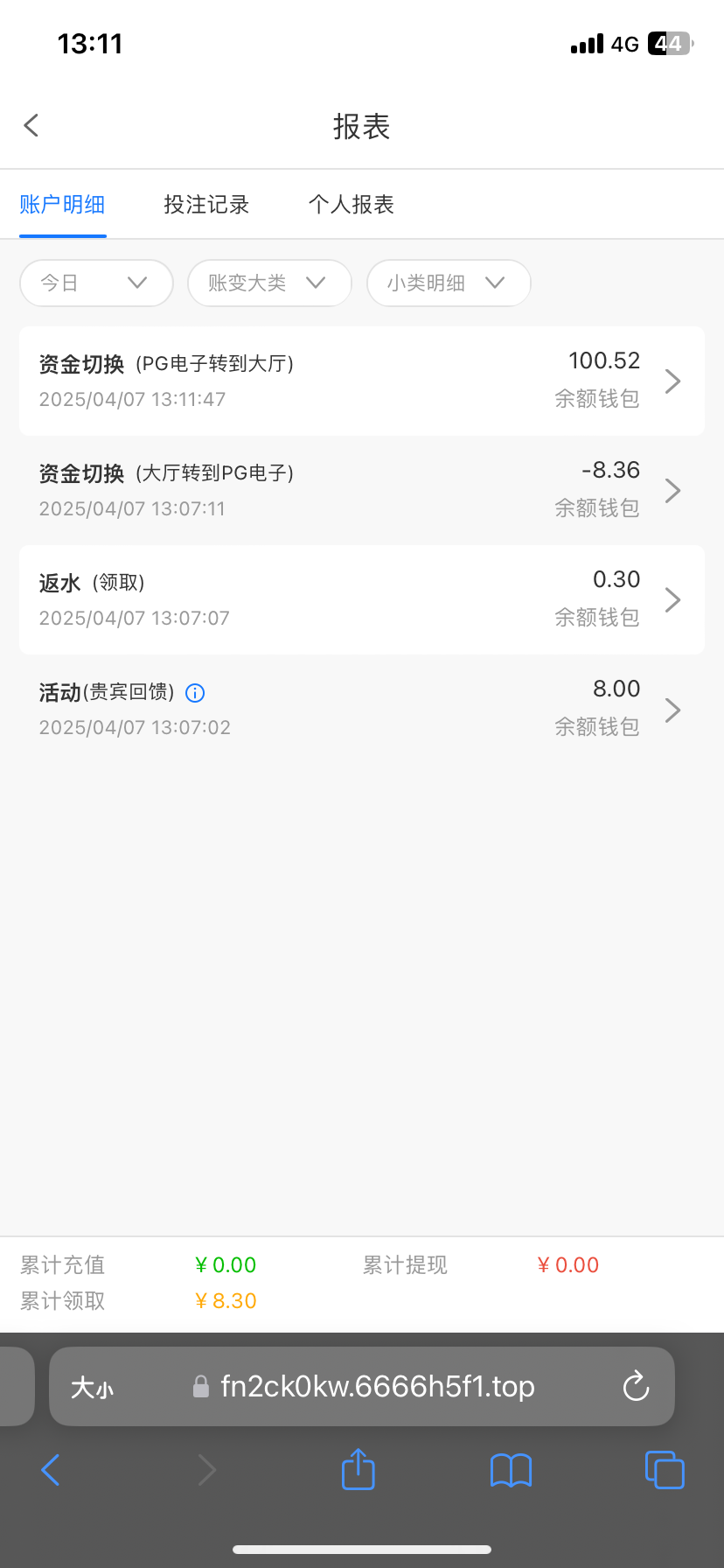
Task: View the 大厅转到PG电子 -8.36 record
Action: click(361, 490)
